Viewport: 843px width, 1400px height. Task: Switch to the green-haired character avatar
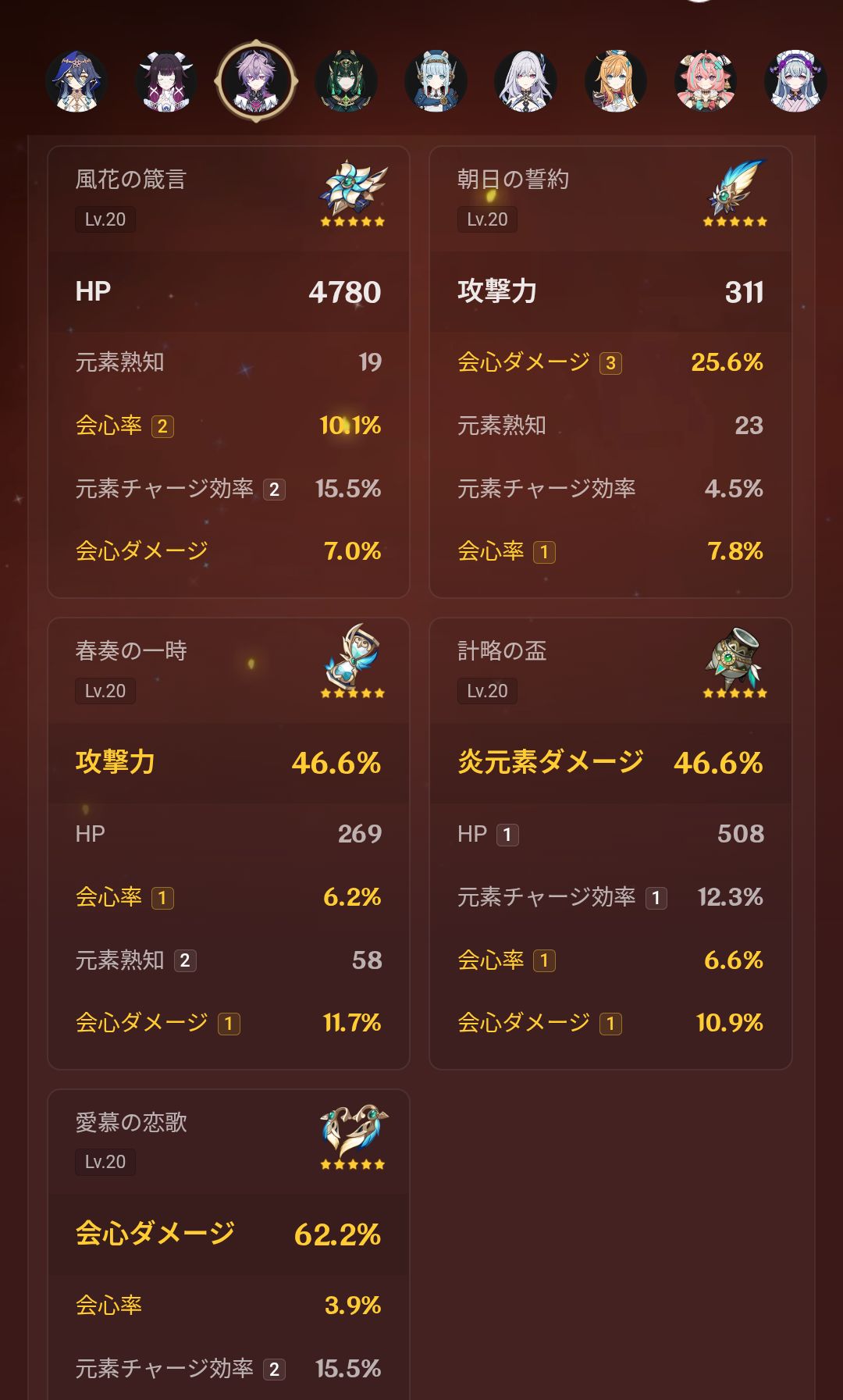pos(346,81)
